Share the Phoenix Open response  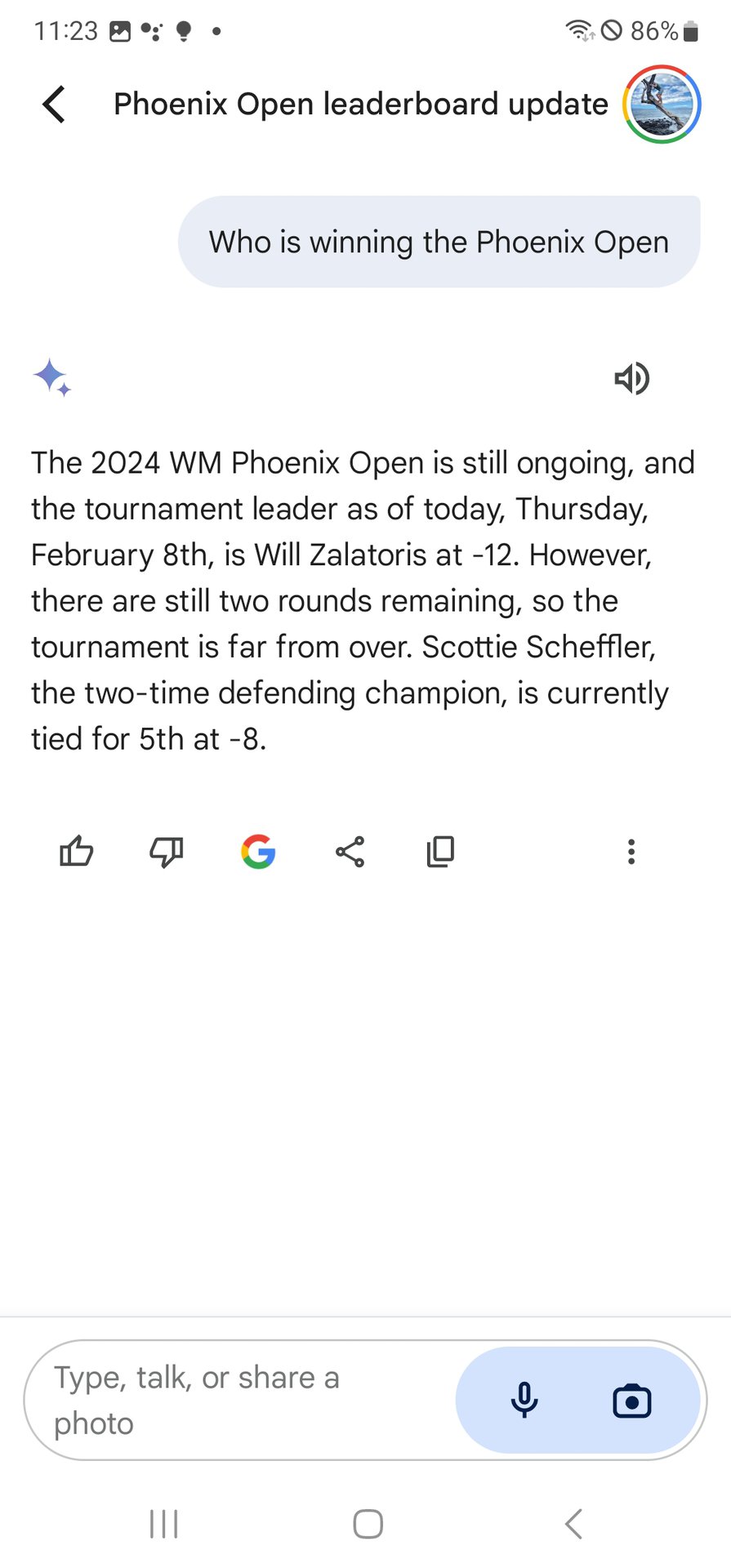pos(350,852)
